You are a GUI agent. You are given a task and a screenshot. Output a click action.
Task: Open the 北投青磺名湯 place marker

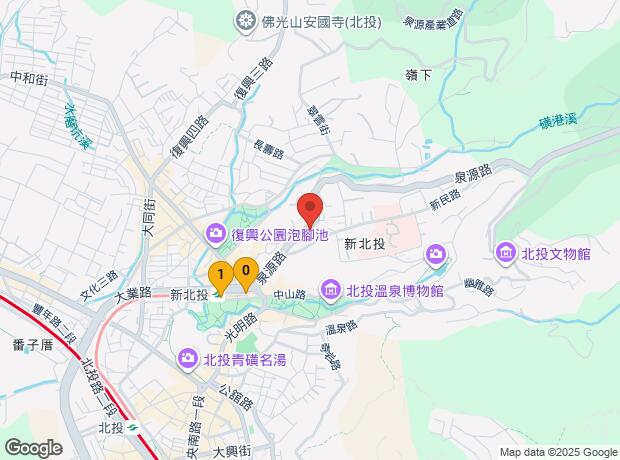(x=188, y=360)
